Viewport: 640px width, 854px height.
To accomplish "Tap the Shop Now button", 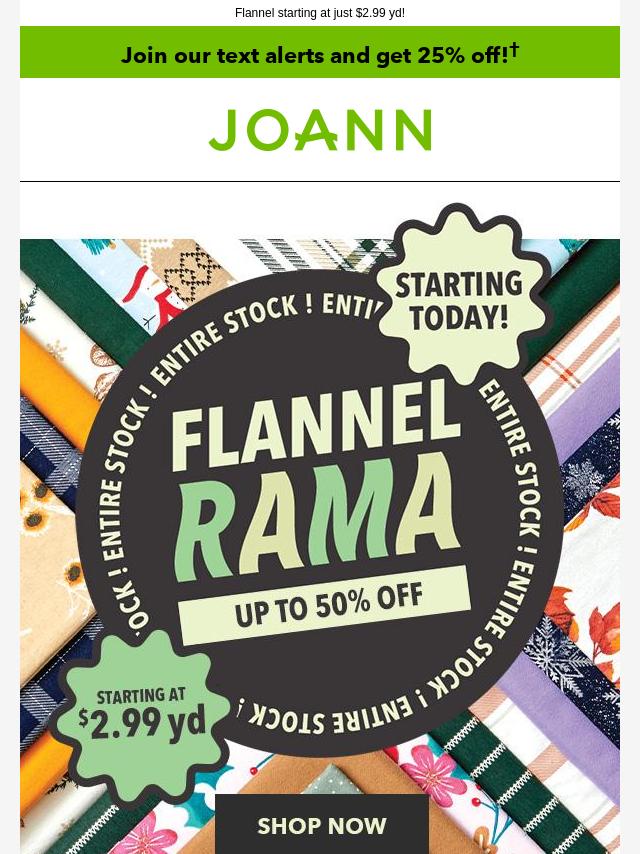I will pos(322,825).
